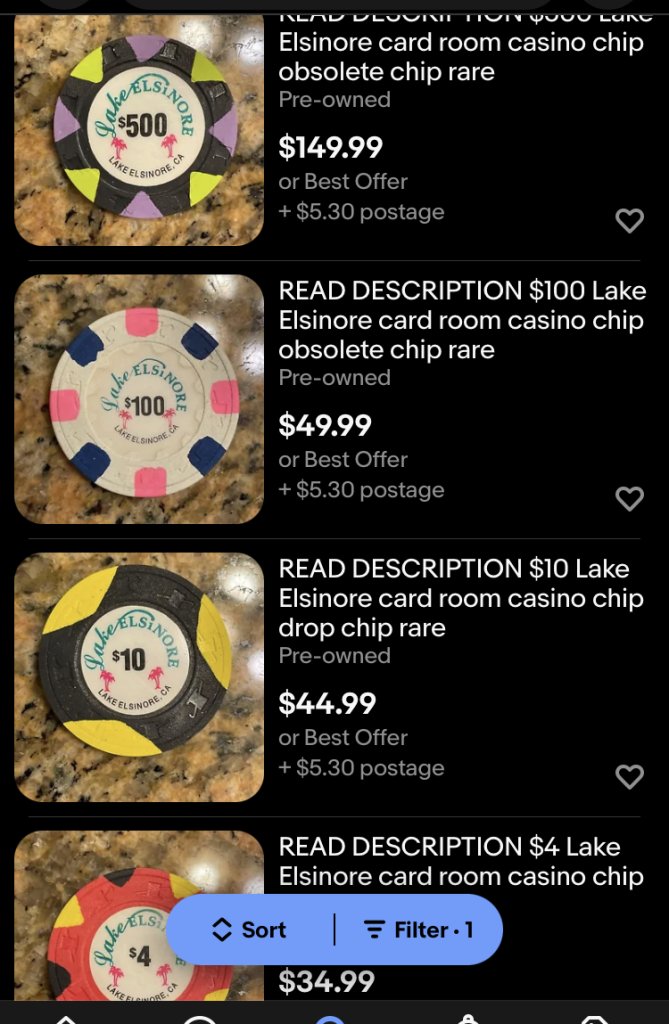Open the $4 Lake Elsinore chip listing

point(460,861)
